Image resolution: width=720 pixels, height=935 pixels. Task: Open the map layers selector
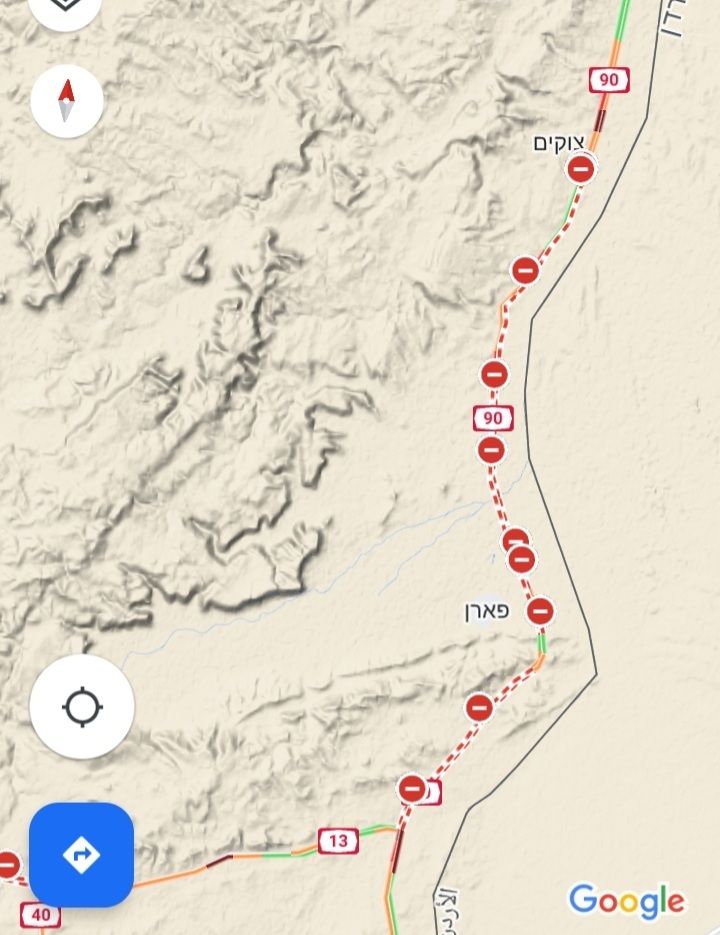click(66, 6)
